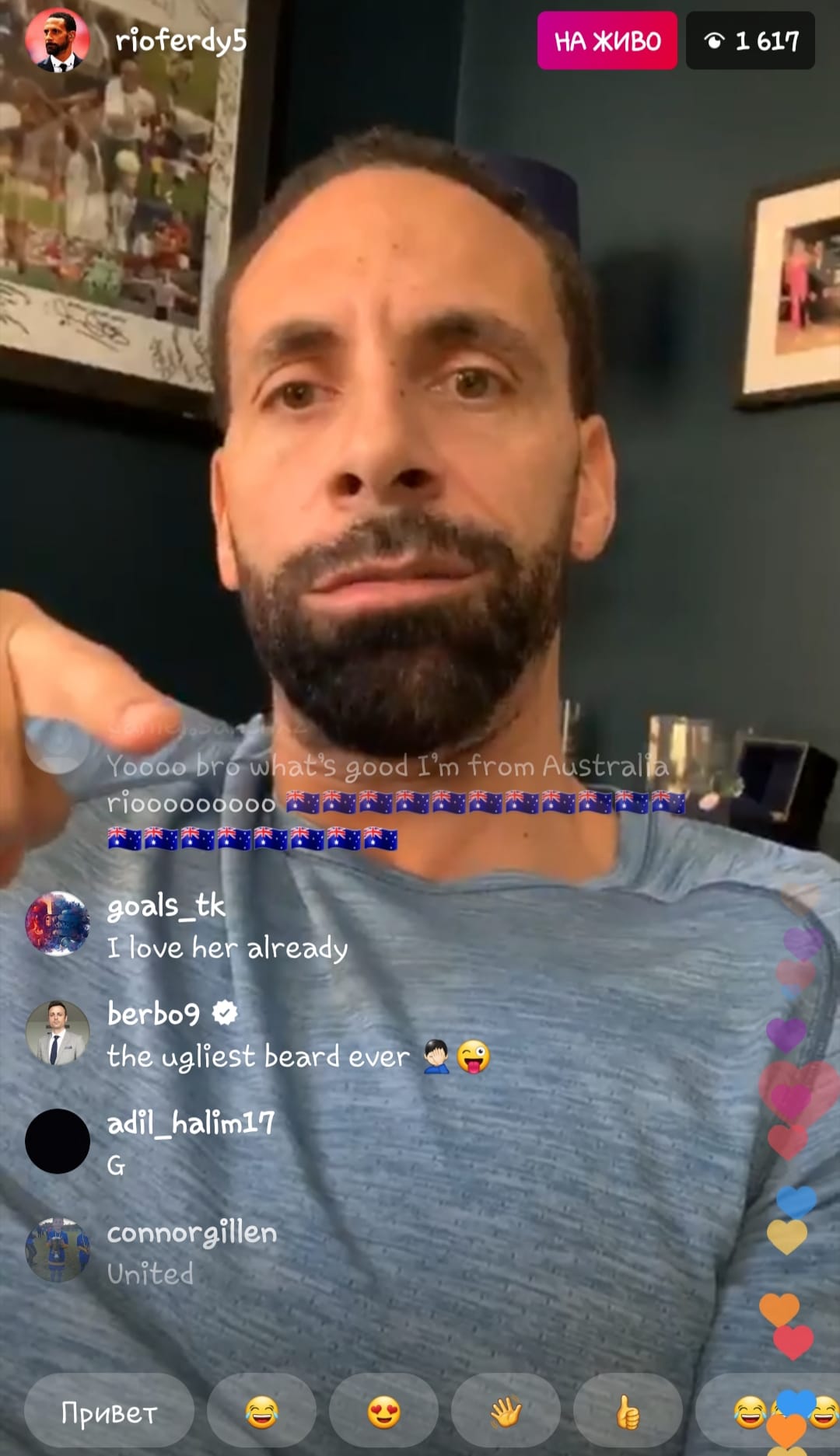Send the heart-eyes emoji reaction

tap(383, 1412)
